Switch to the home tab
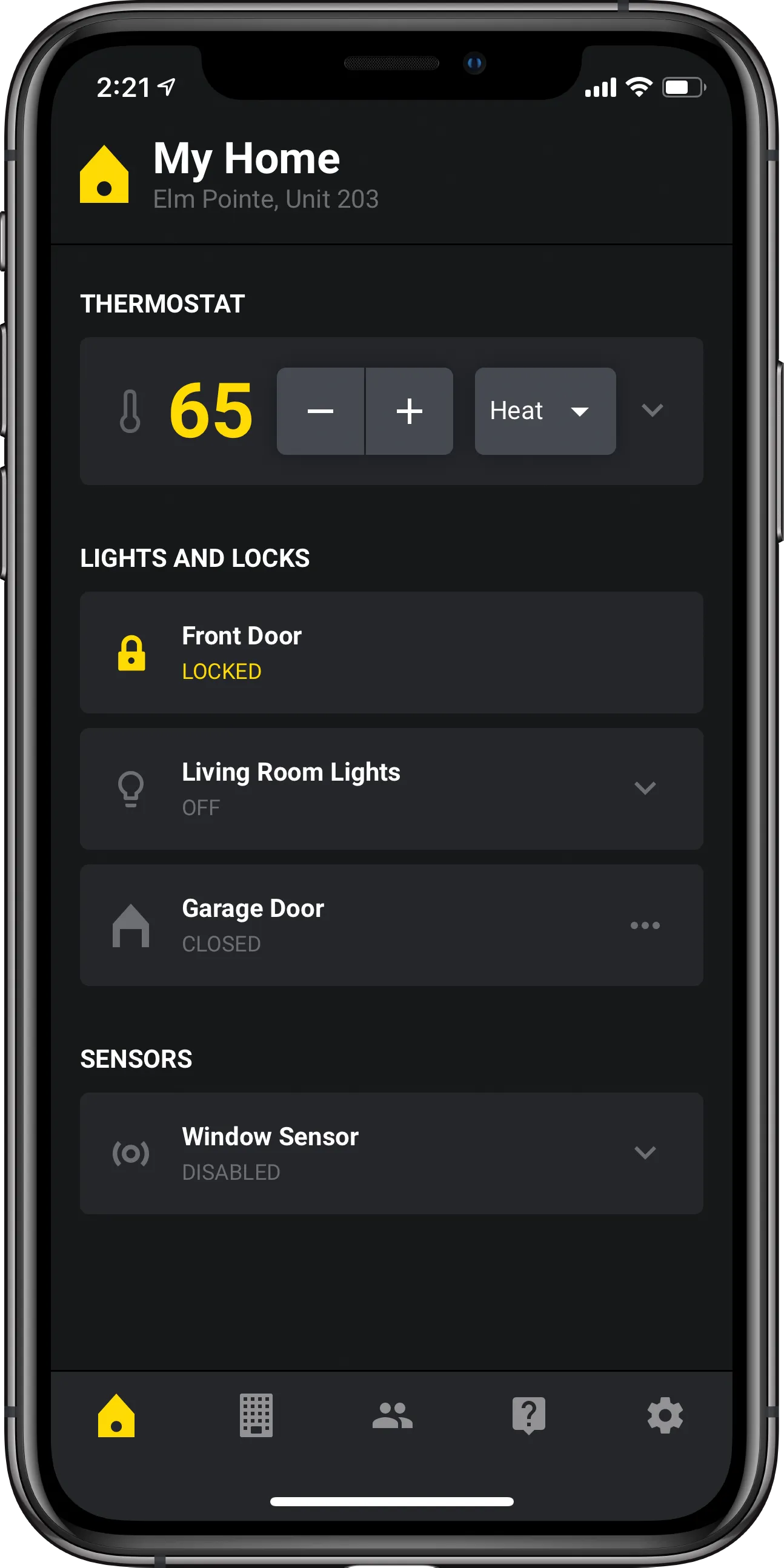Viewport: 784px width, 1568px height. (116, 1415)
